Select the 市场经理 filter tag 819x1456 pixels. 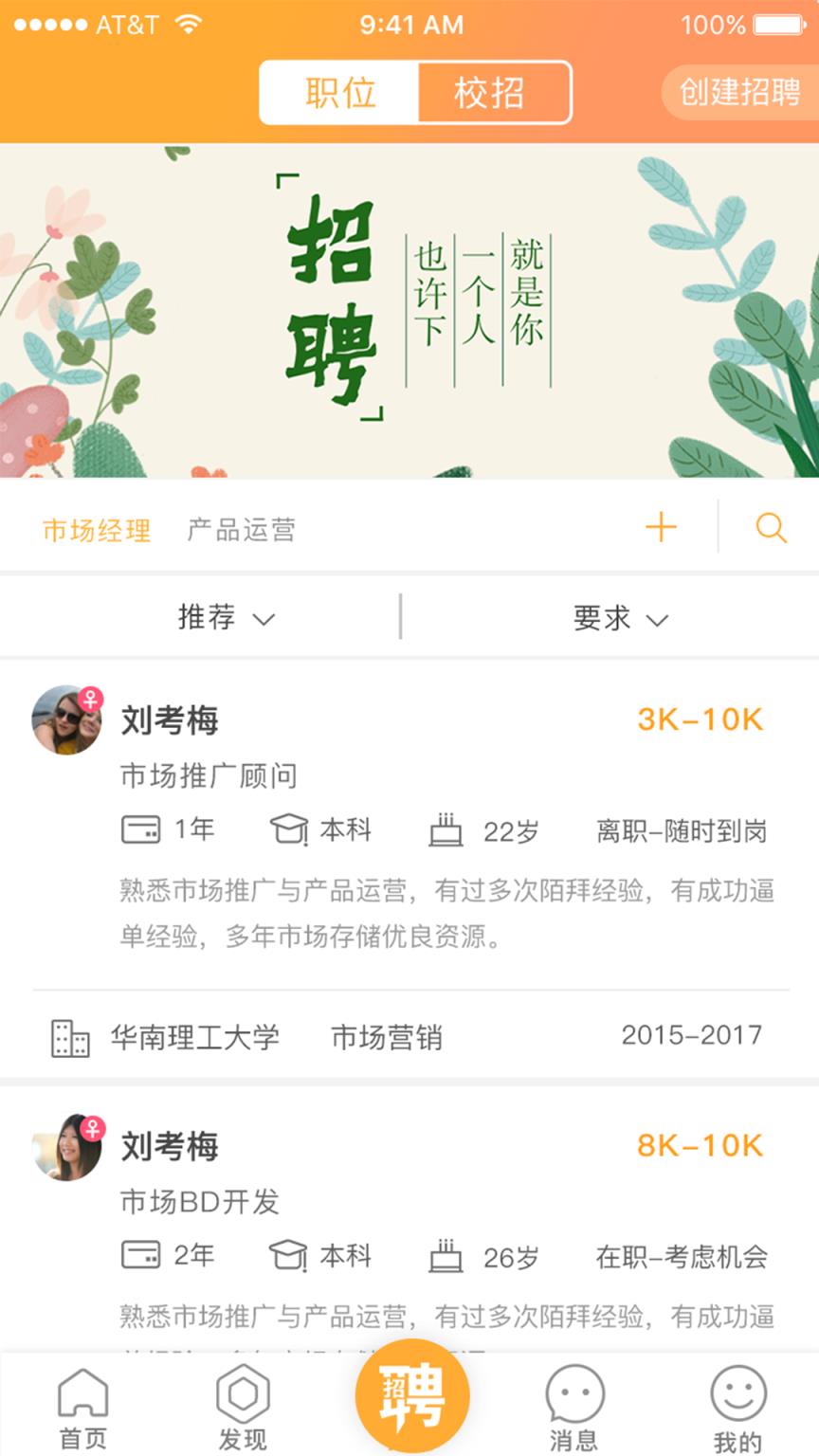click(95, 530)
